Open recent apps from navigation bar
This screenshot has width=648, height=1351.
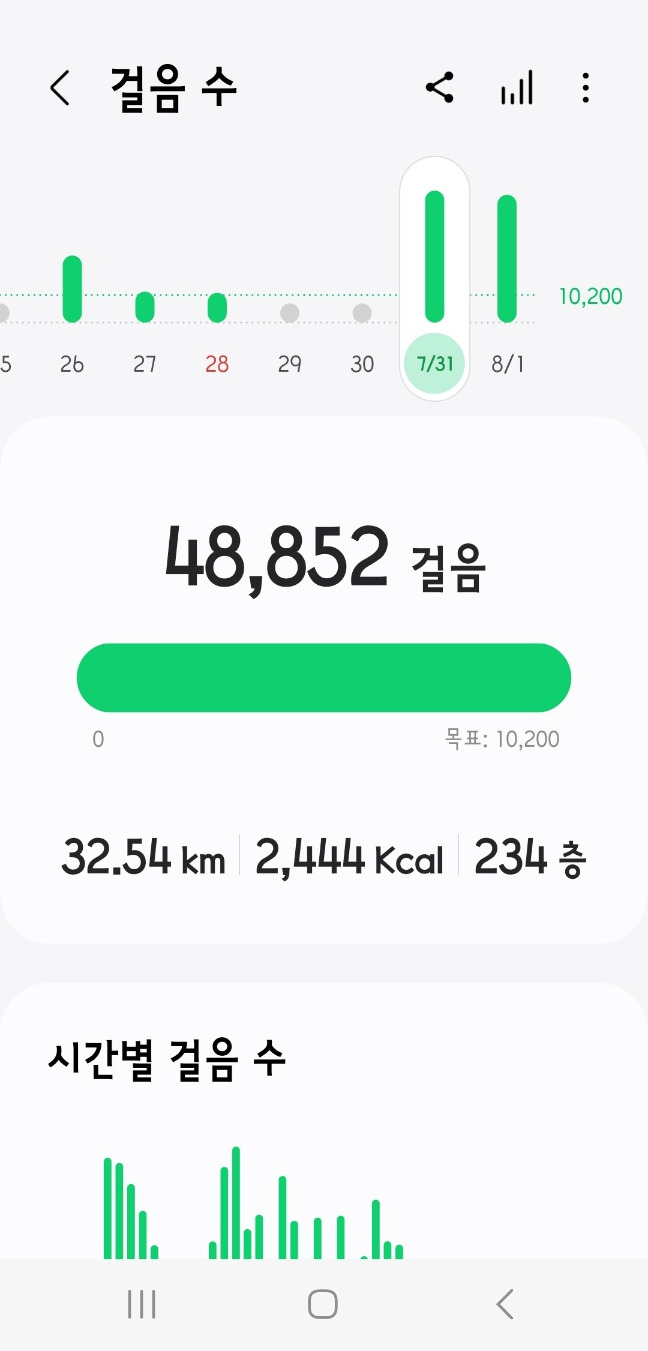coord(142,1304)
